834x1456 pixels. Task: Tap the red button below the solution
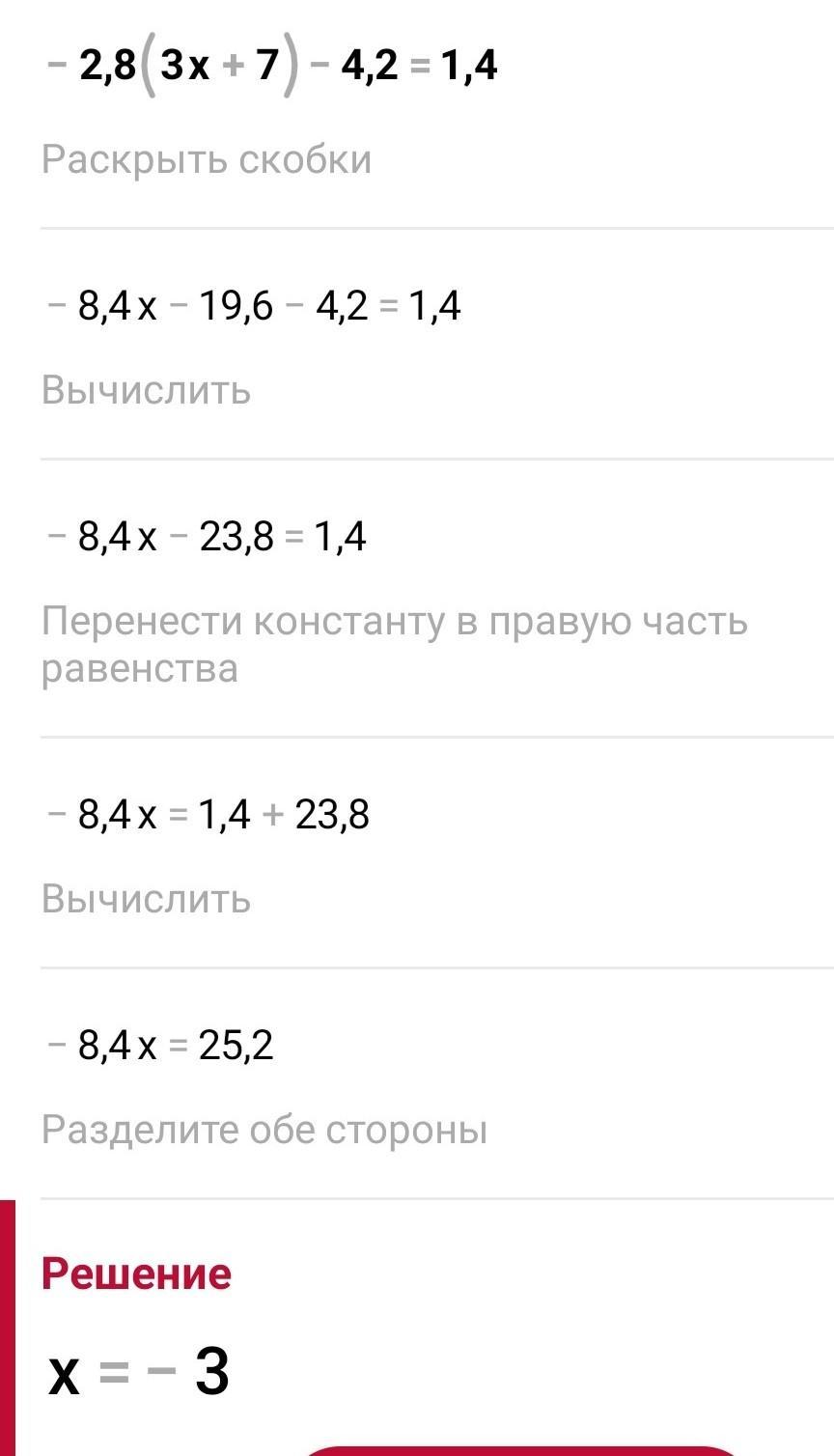tap(521, 1449)
